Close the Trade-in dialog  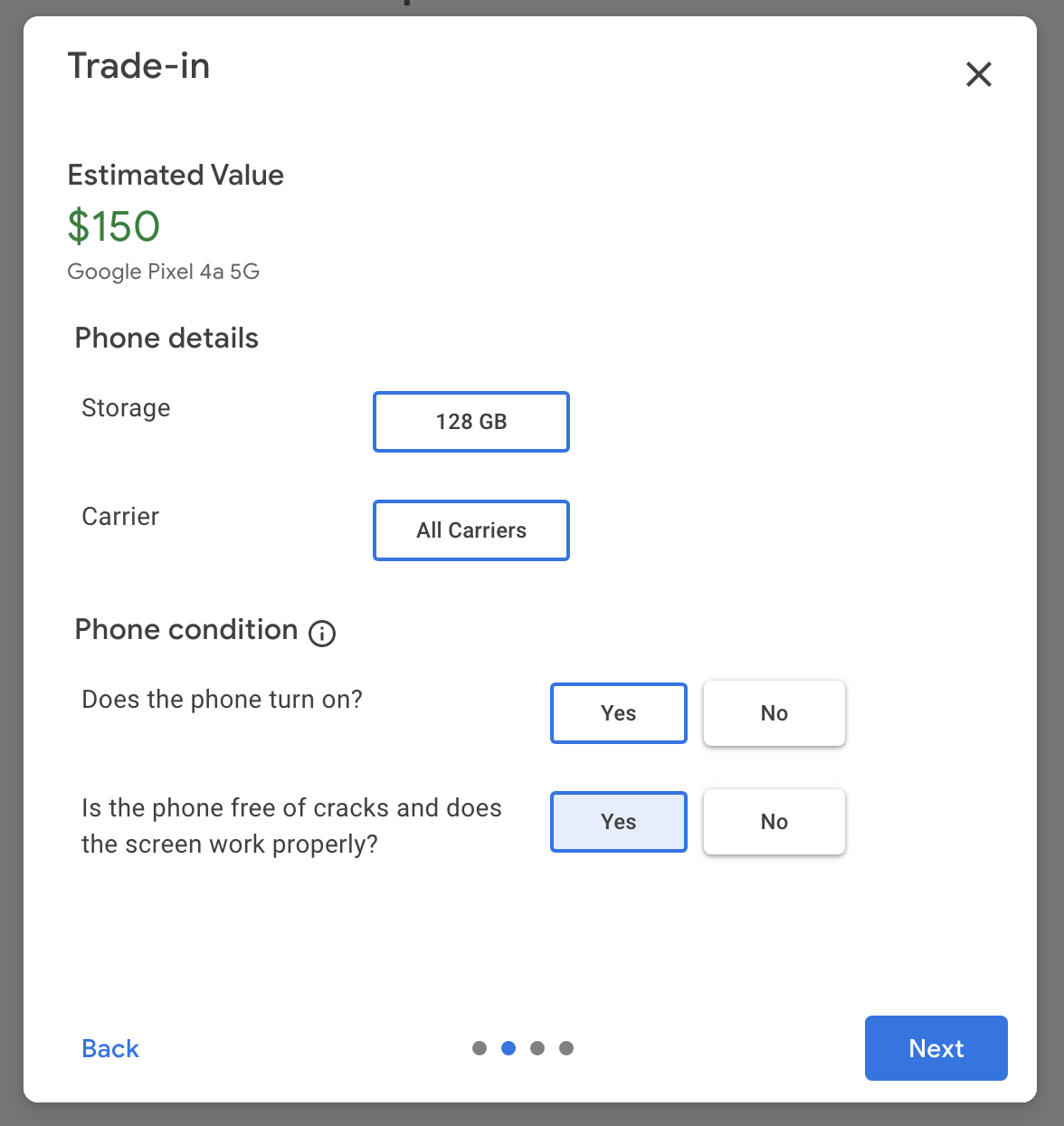tap(978, 74)
